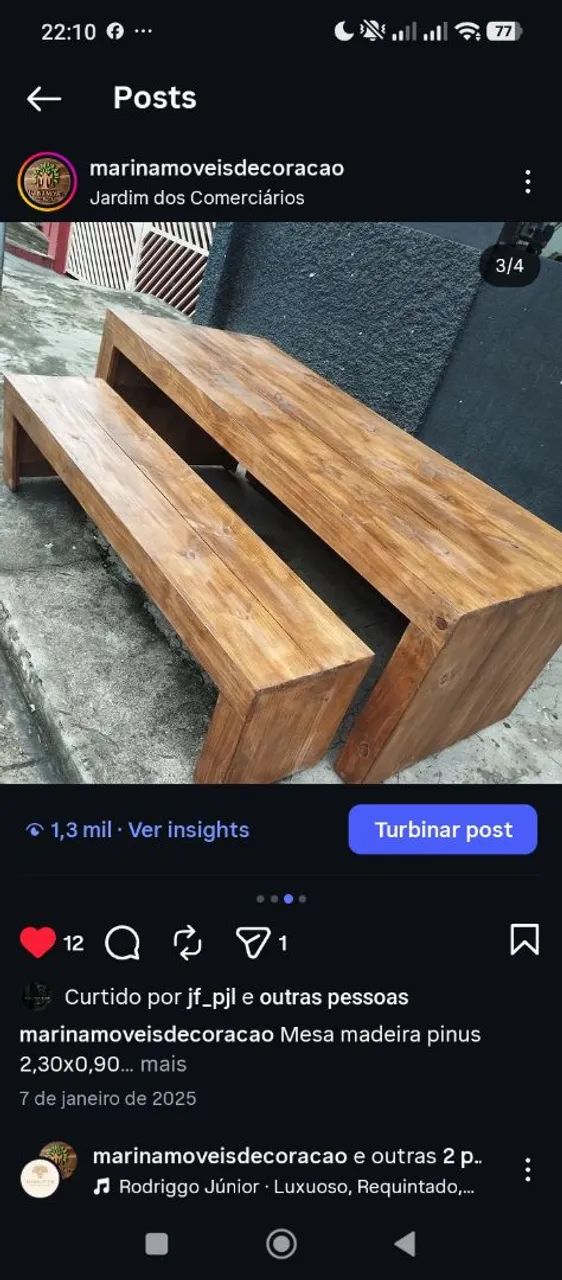Unlike the post with the heart icon

click(x=38, y=942)
